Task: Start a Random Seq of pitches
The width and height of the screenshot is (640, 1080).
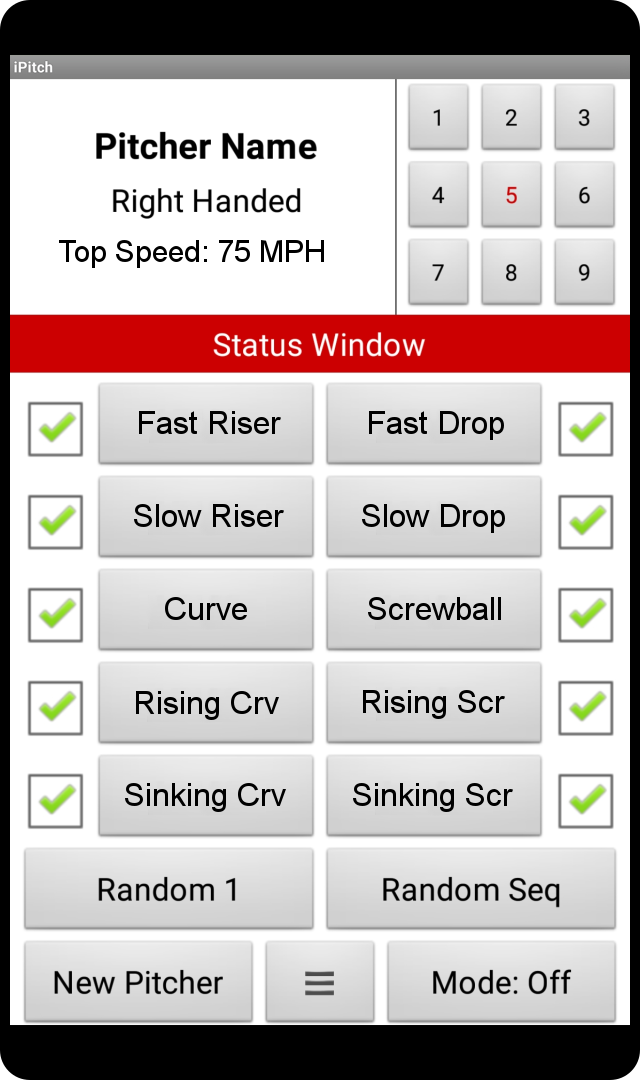Action: (x=471, y=889)
